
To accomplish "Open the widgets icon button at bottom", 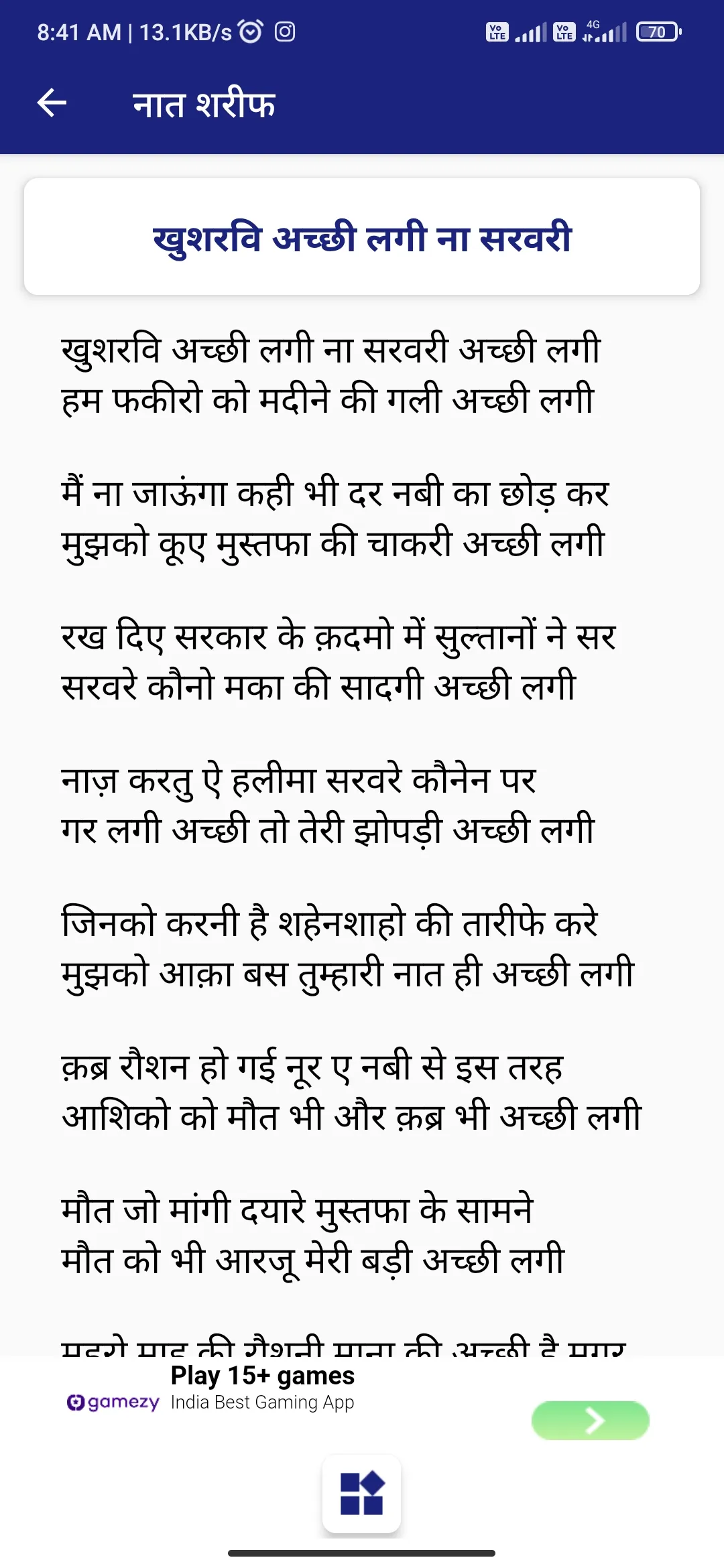I will [x=361, y=1494].
